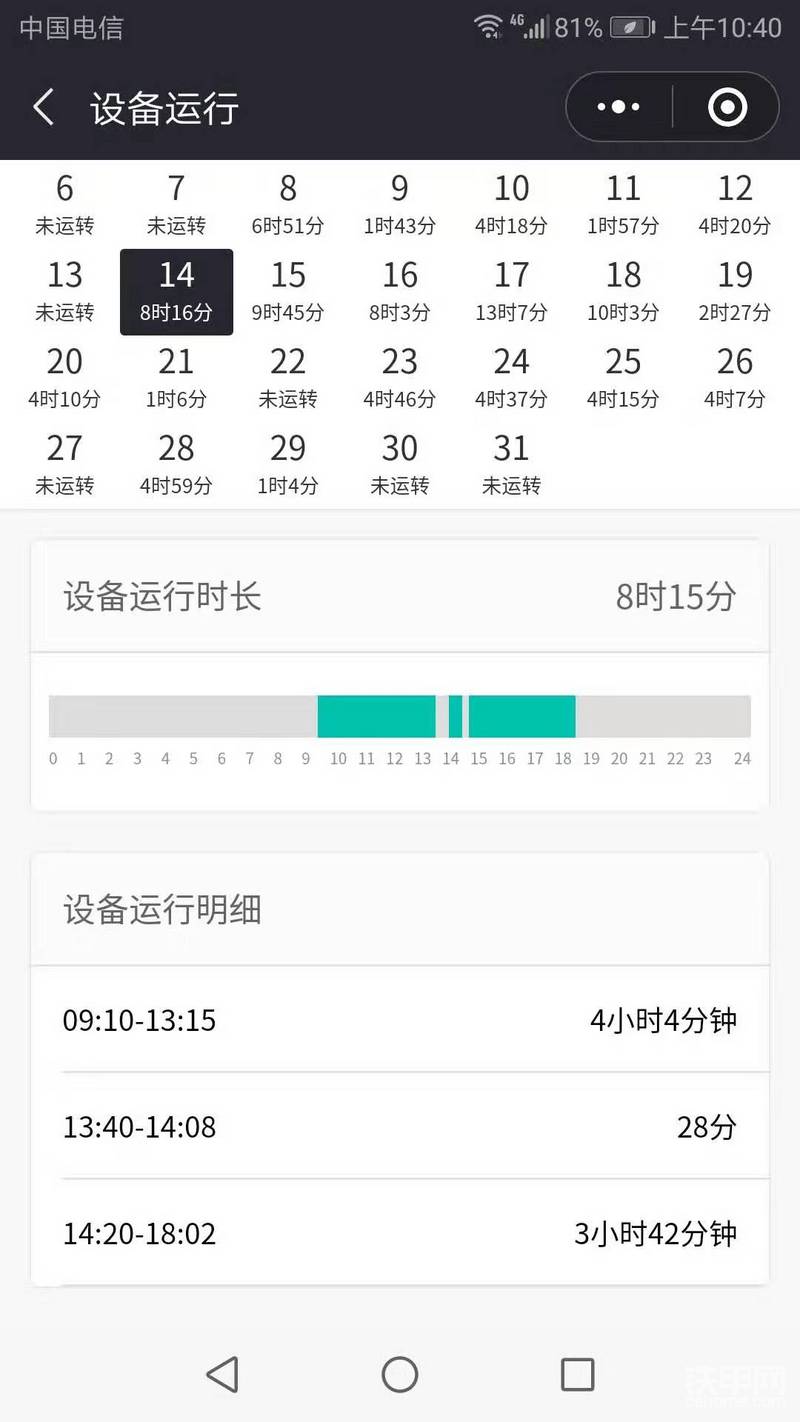This screenshot has height=1422, width=800.
Task: Tap the system home button
Action: pos(400,1375)
